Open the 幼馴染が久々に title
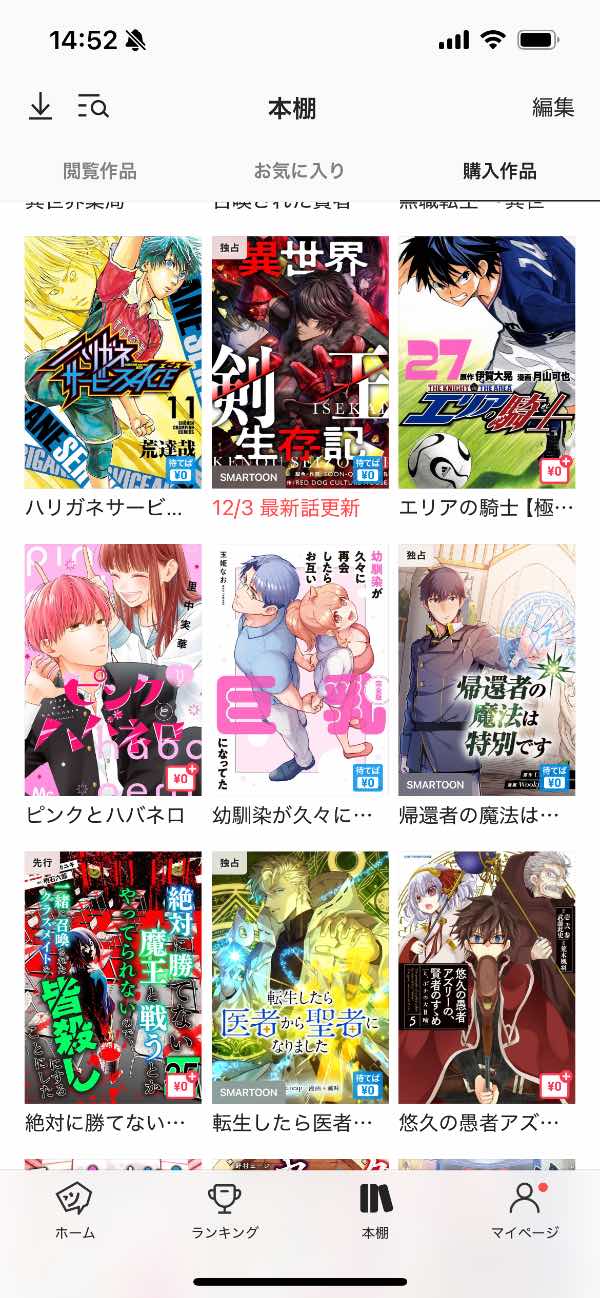The height and width of the screenshot is (1298, 600). tap(300, 670)
